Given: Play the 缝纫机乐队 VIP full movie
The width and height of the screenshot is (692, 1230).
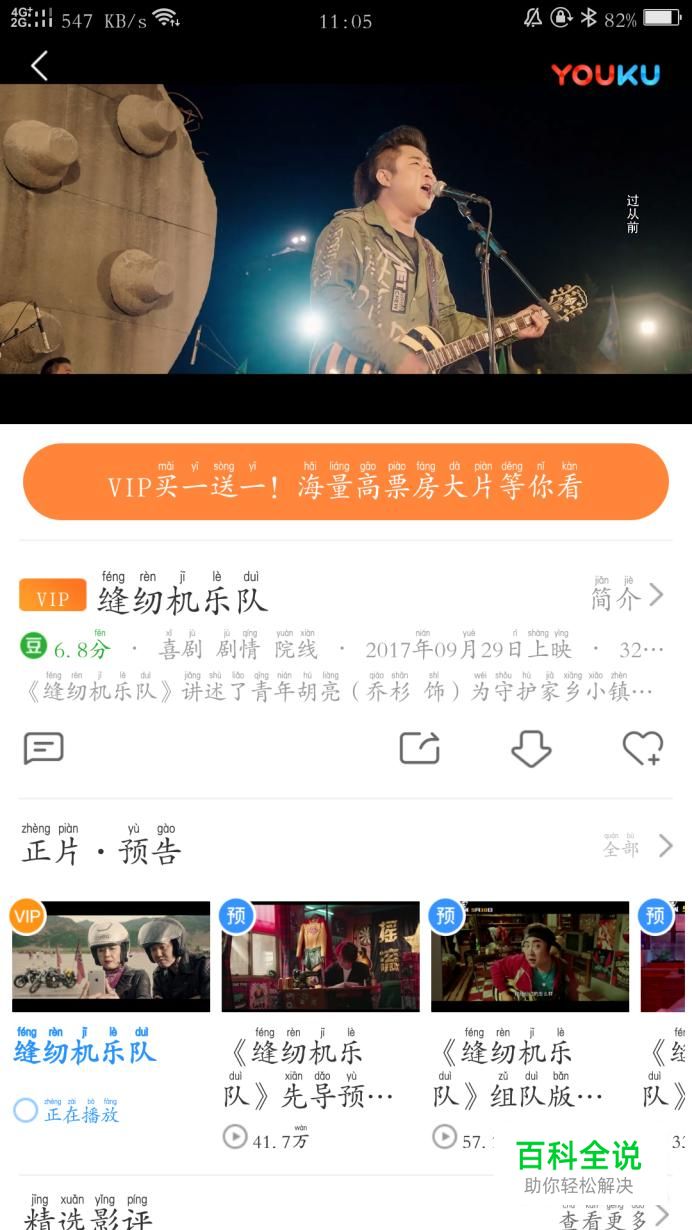Looking at the screenshot, I should [x=111, y=957].
